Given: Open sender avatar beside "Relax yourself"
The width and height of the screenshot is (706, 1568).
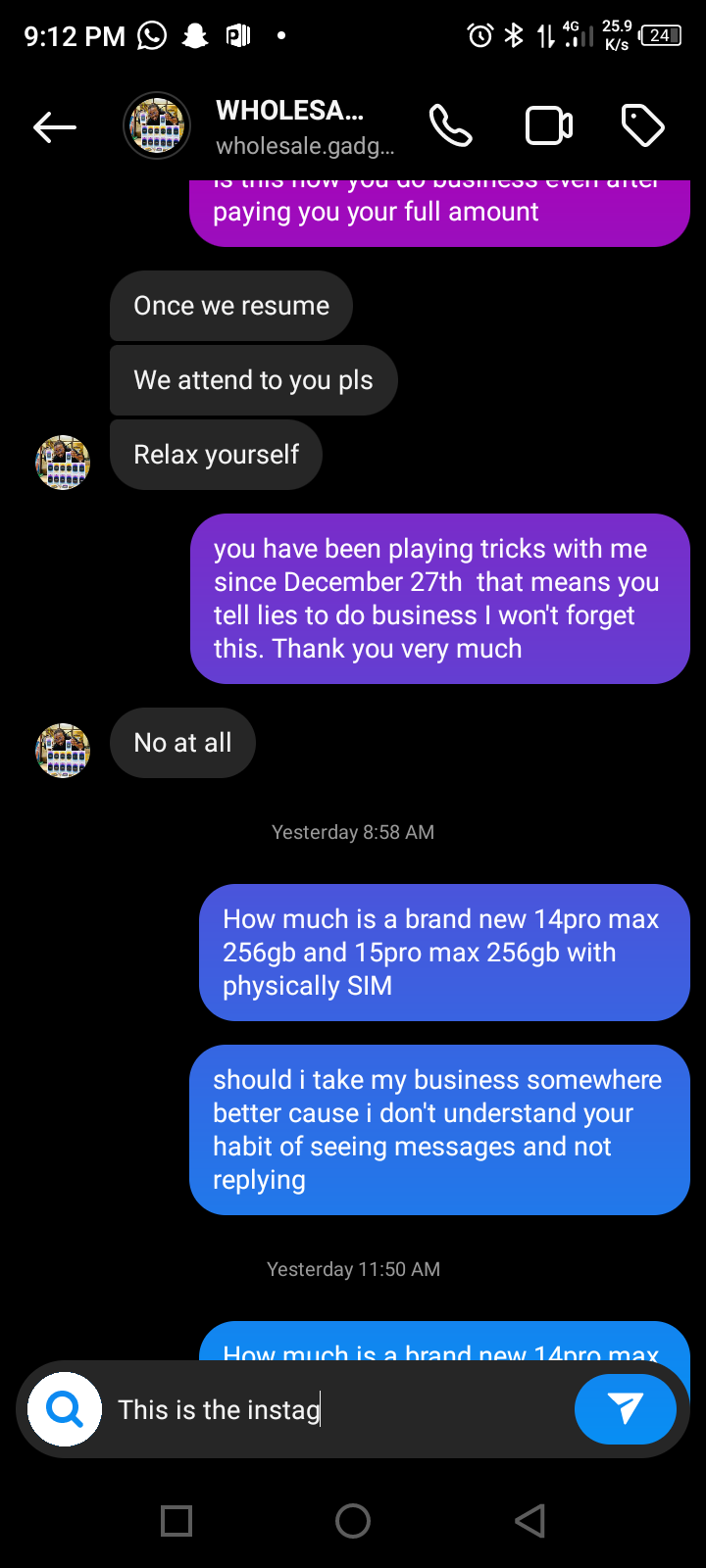Looking at the screenshot, I should click(63, 463).
